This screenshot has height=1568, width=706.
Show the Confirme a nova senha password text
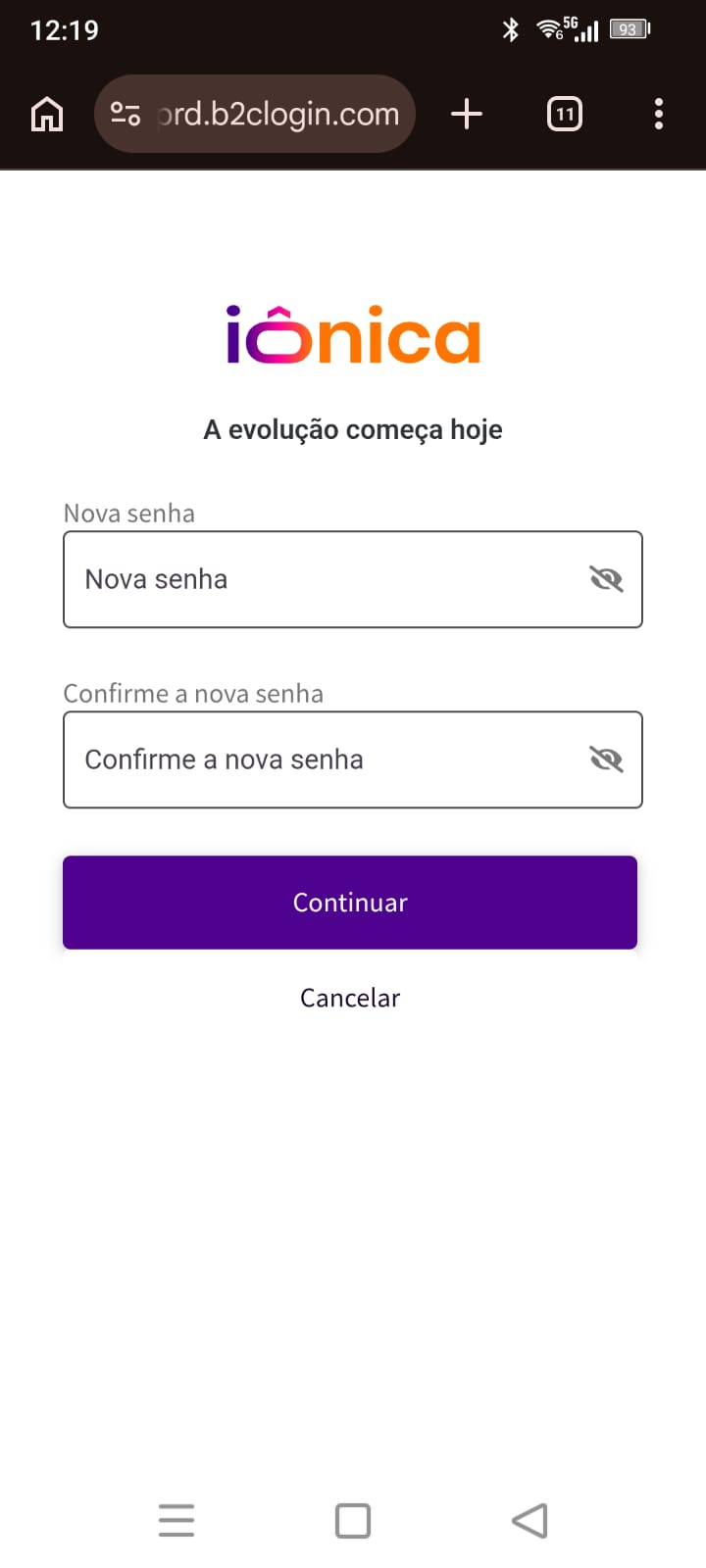[606, 759]
